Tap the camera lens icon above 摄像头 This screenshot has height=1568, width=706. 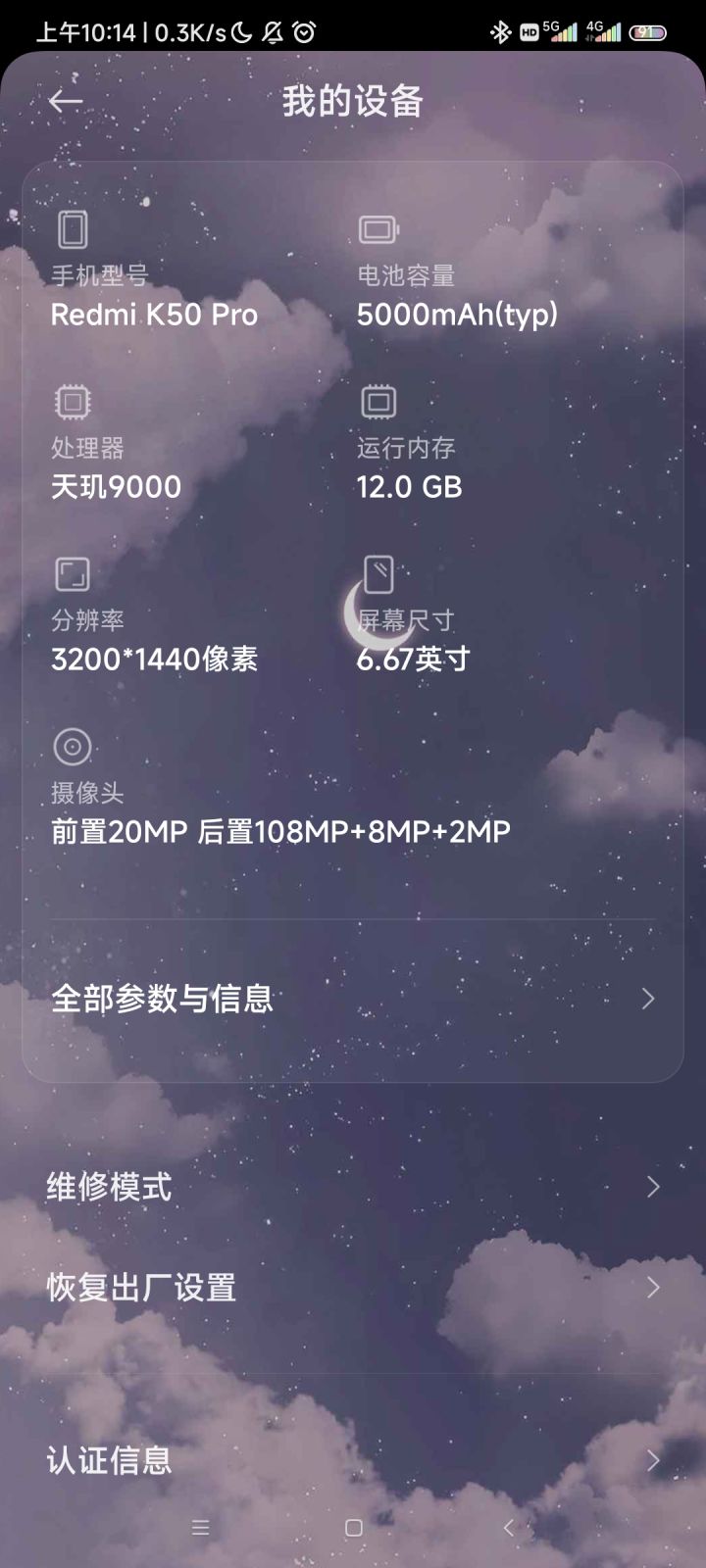(71, 747)
